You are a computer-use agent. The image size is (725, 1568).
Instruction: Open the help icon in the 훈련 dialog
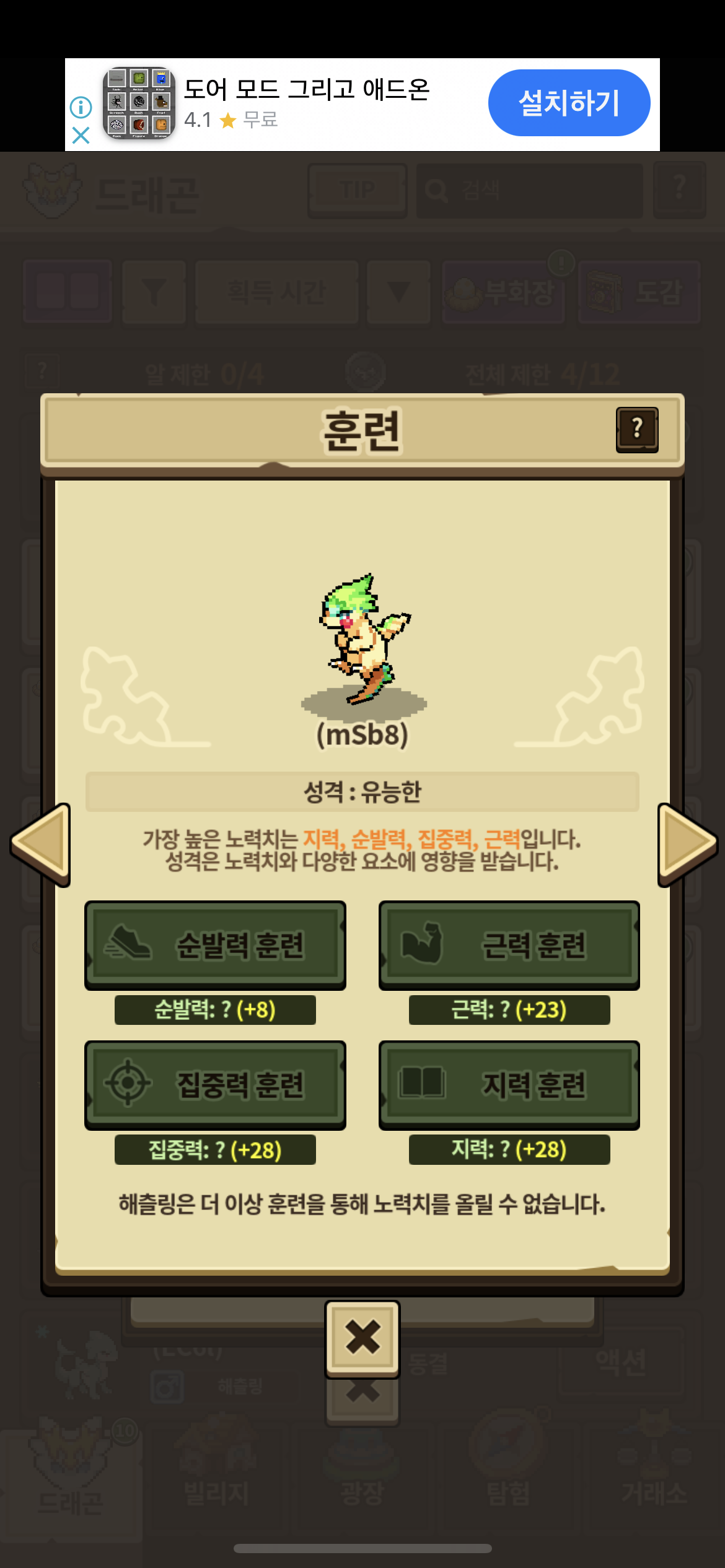tap(636, 429)
